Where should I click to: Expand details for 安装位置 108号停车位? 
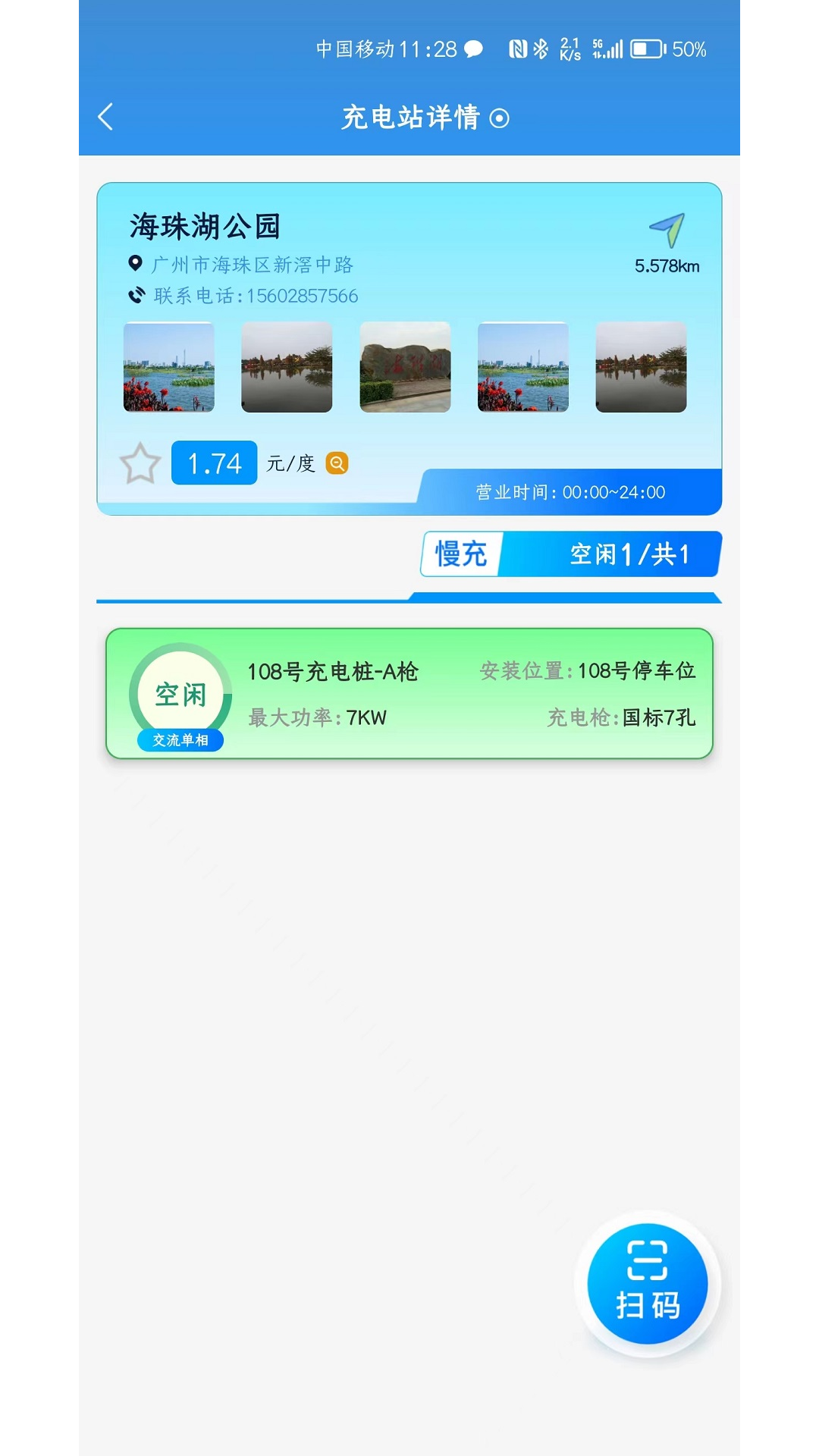[589, 671]
